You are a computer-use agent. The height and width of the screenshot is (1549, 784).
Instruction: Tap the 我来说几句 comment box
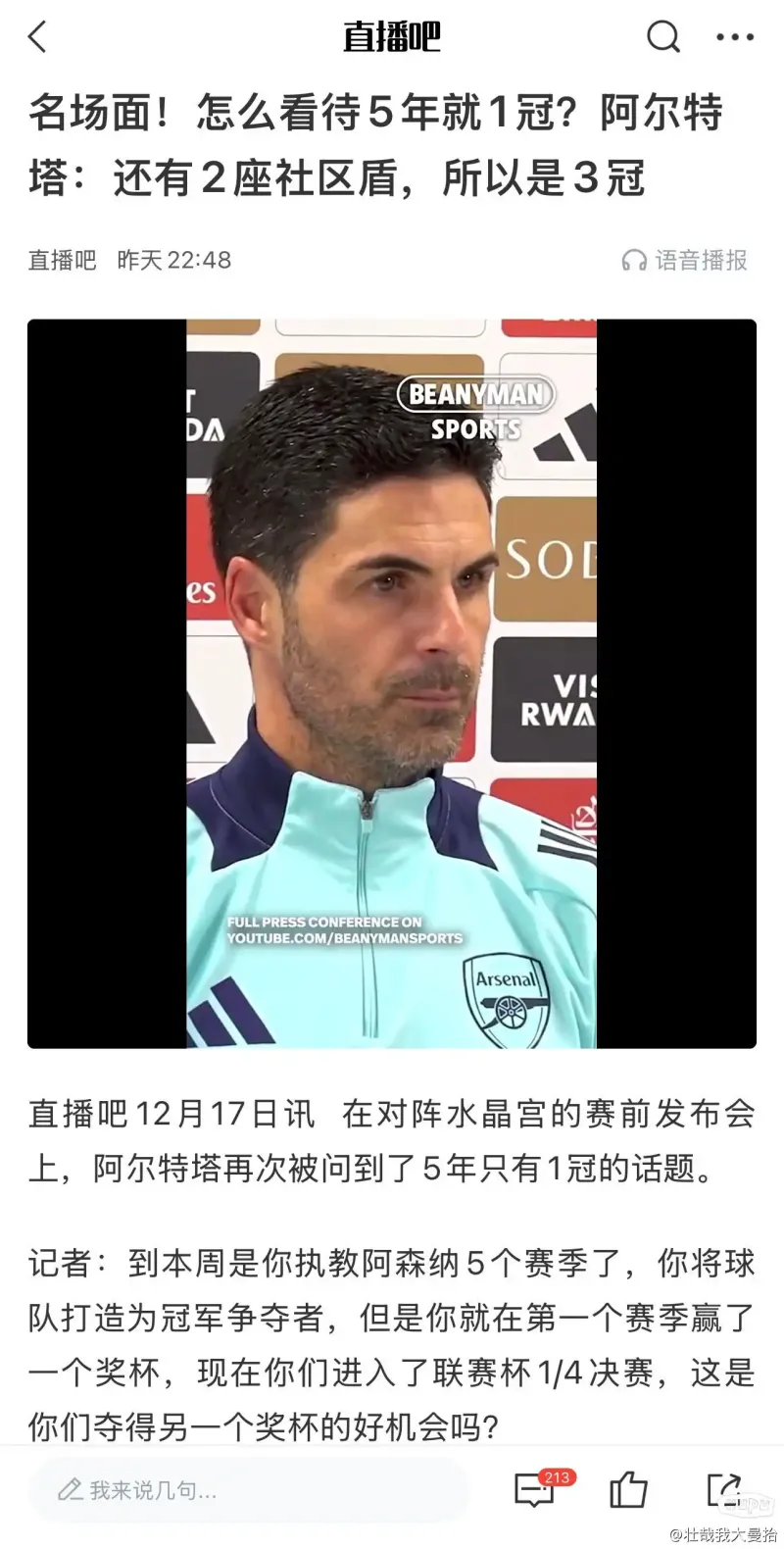click(245, 1490)
